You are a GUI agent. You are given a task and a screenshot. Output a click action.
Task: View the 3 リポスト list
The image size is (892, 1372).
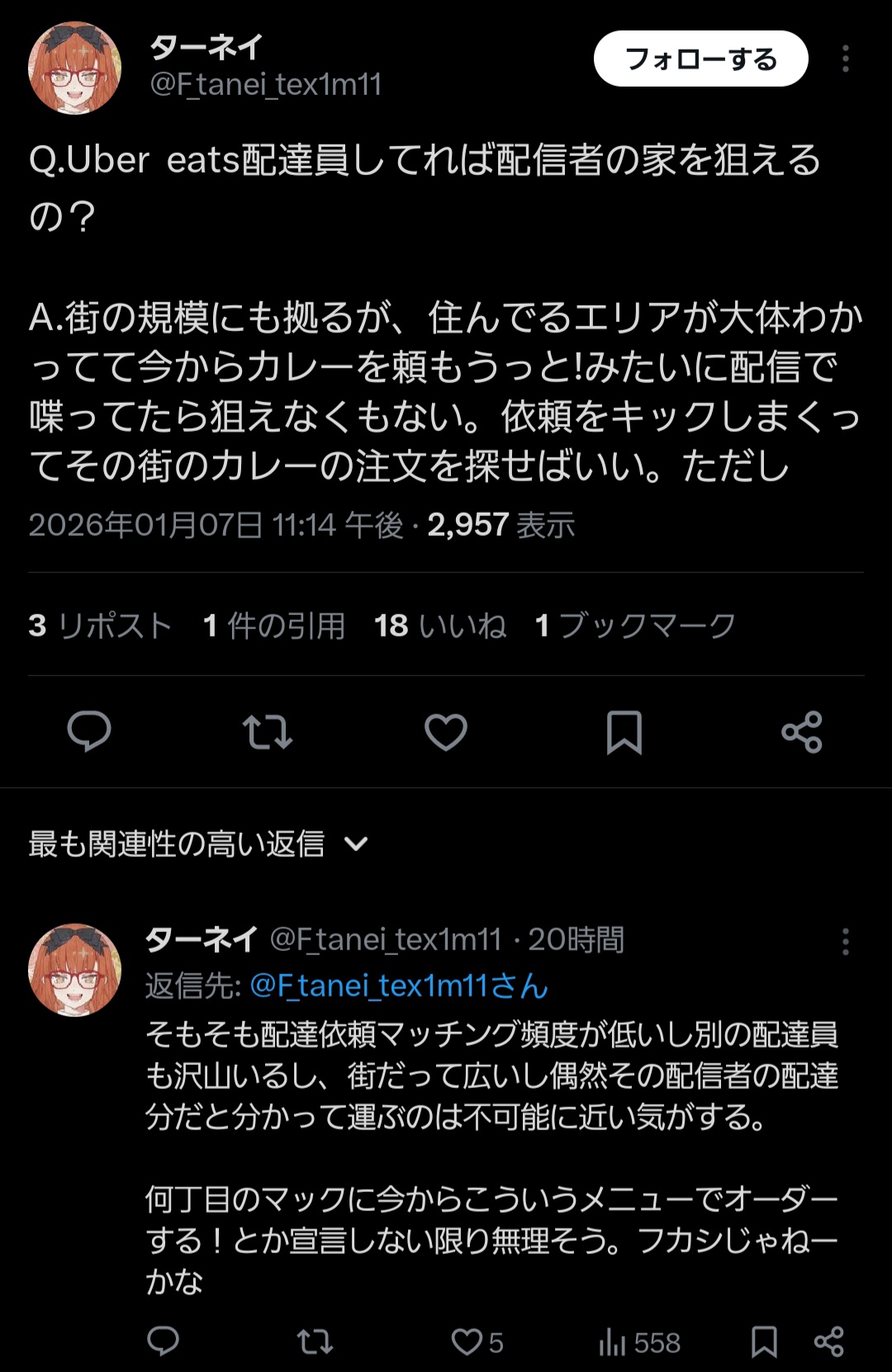click(x=100, y=626)
